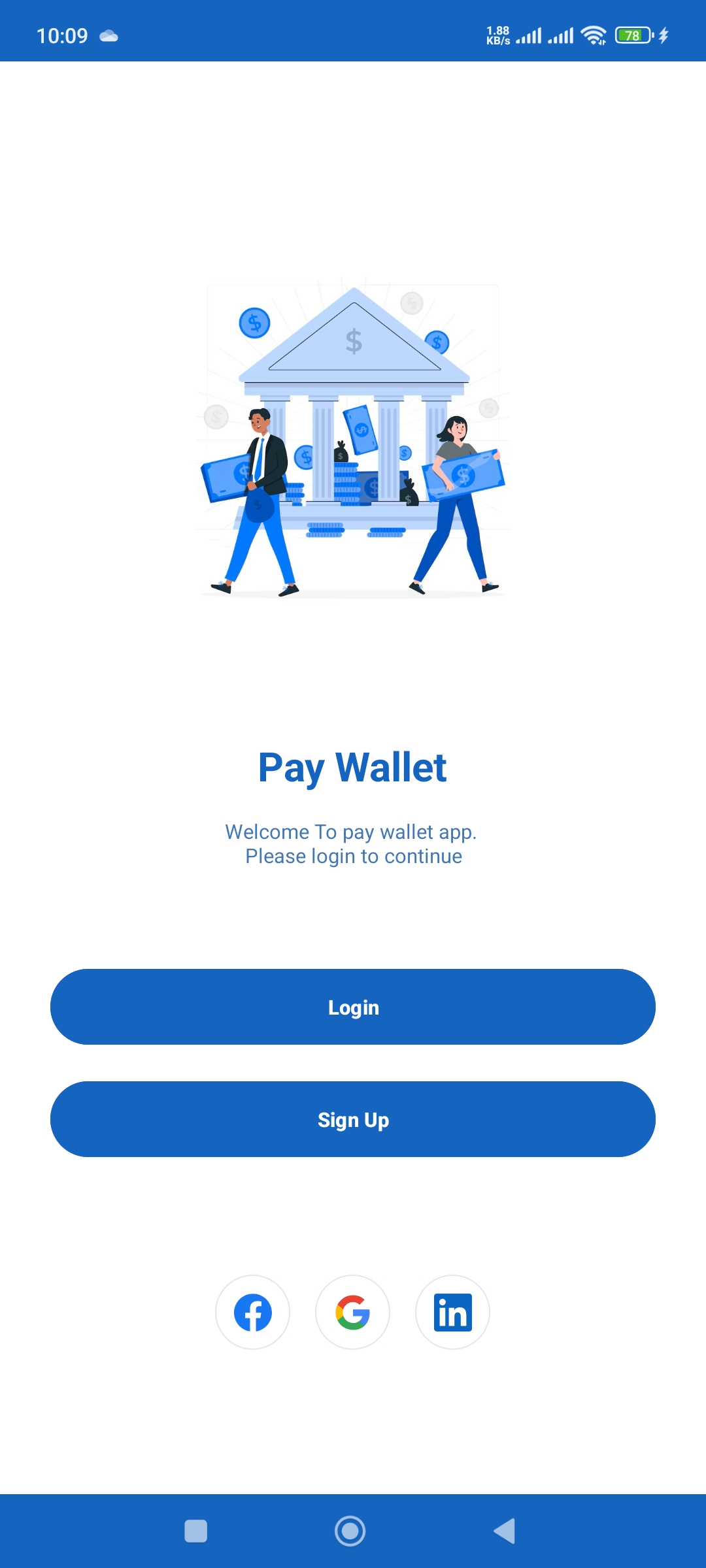Open the Sign Up page
Screen dimensions: 706x1568
point(353,1119)
